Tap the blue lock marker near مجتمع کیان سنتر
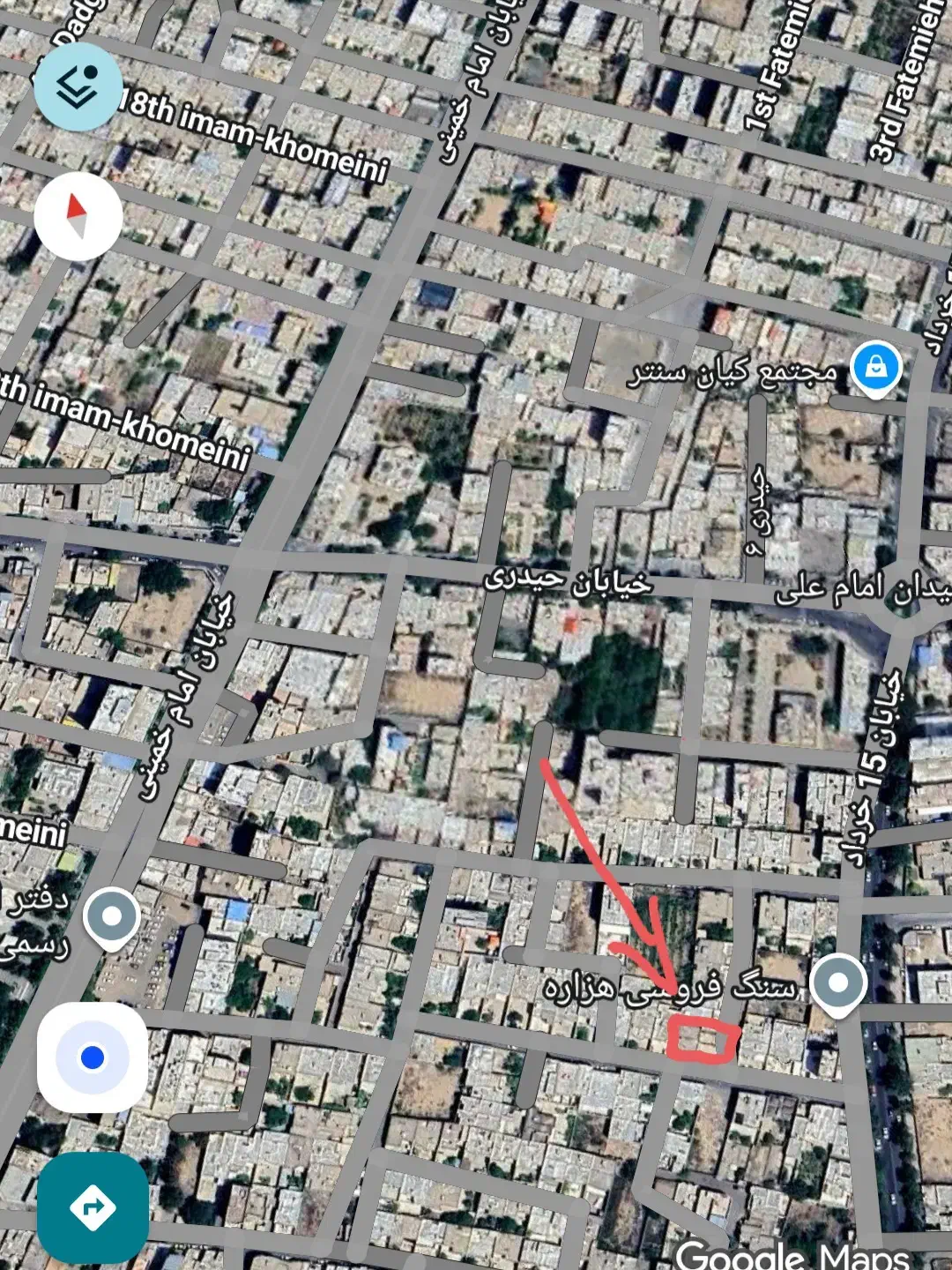 (875, 367)
